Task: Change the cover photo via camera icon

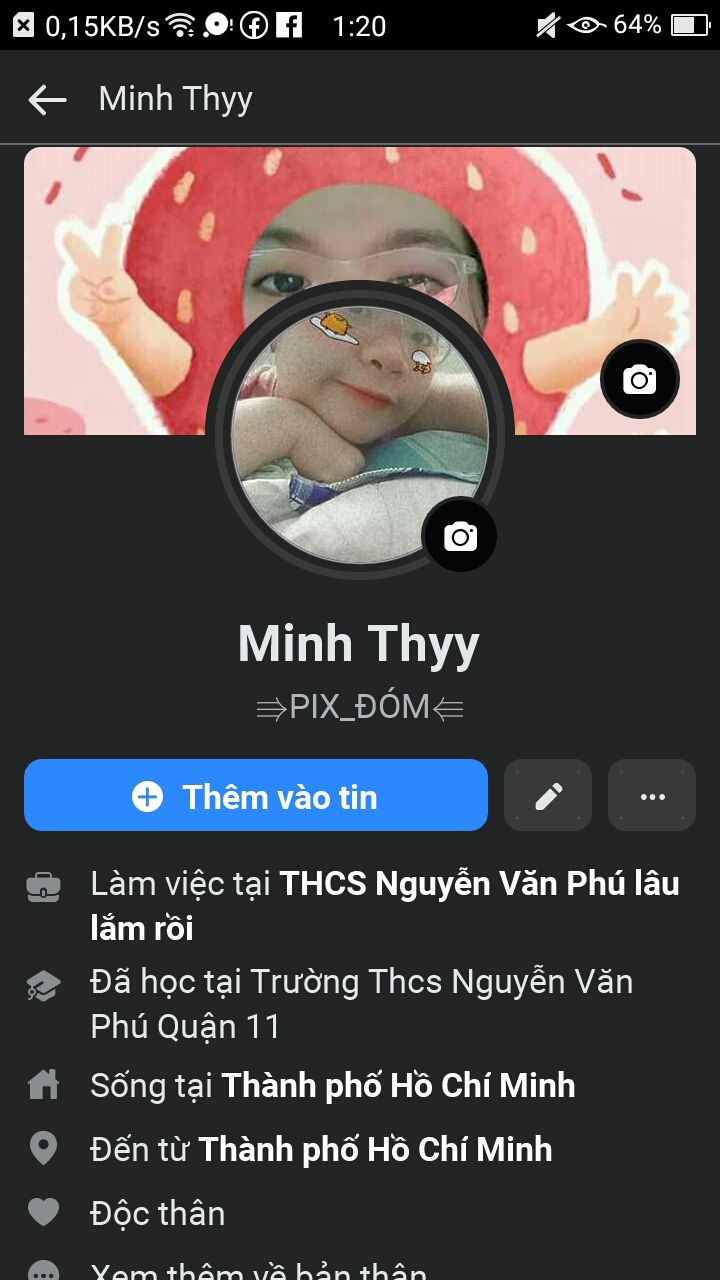Action: [639, 380]
